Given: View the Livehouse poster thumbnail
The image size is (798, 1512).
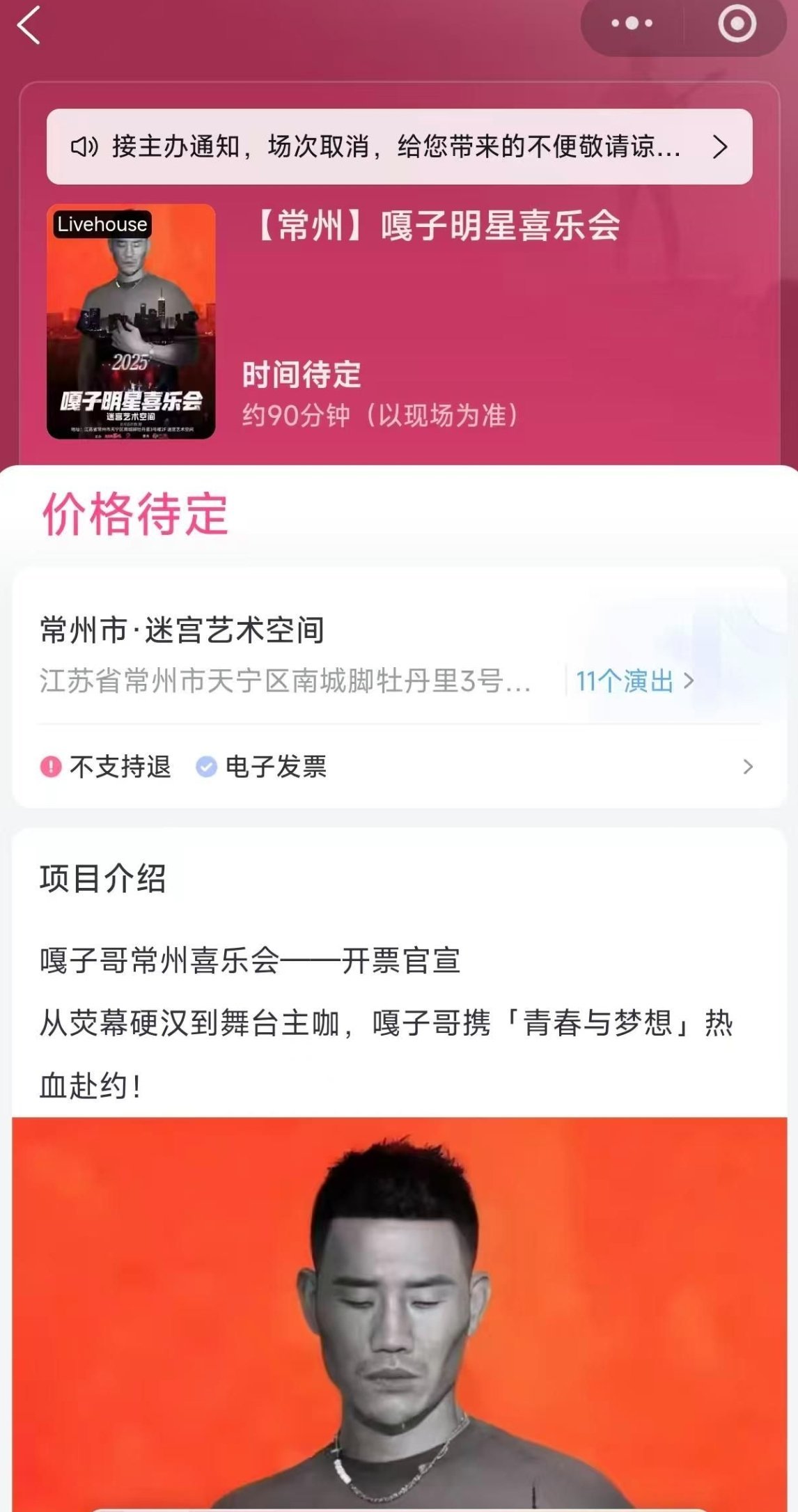Looking at the screenshot, I should point(131,321).
